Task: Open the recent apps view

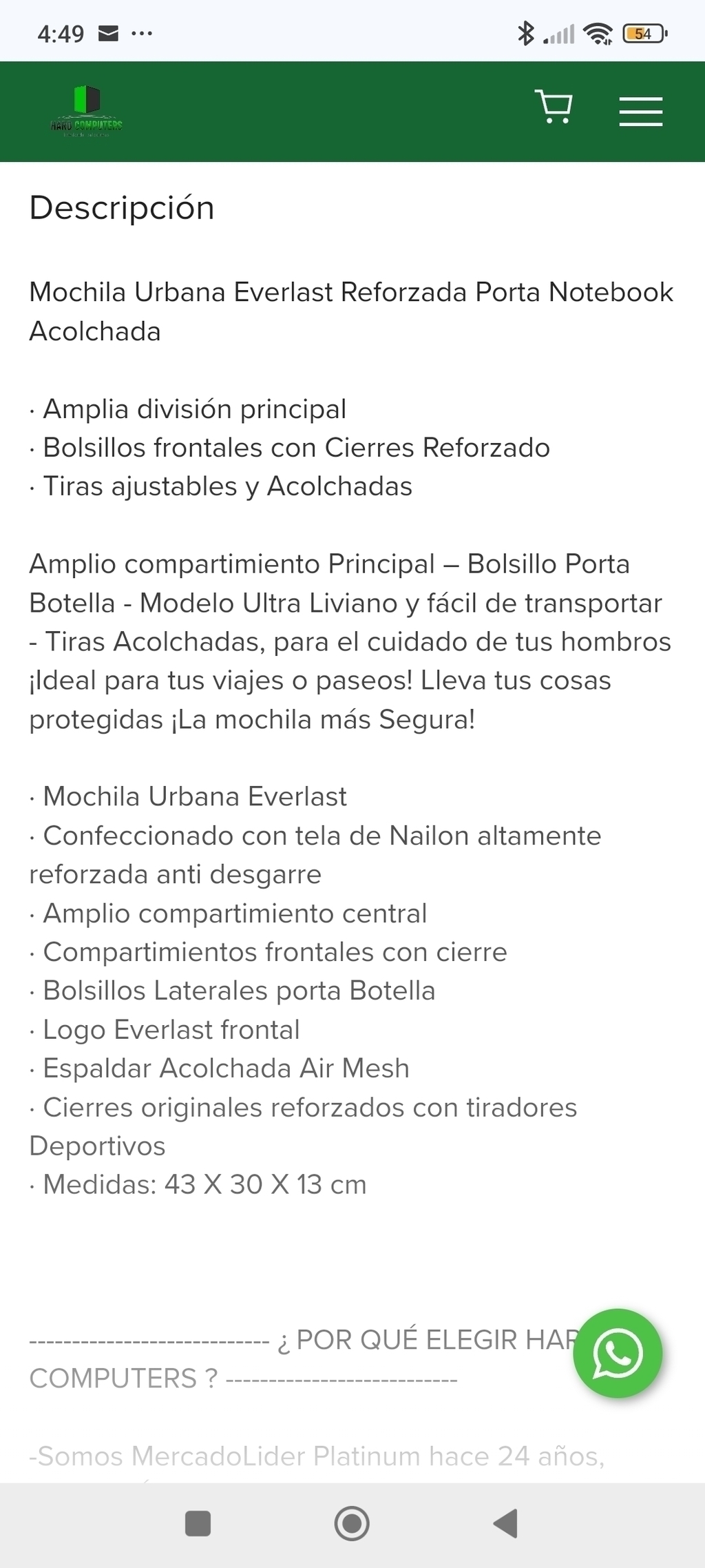Action: (198, 1523)
